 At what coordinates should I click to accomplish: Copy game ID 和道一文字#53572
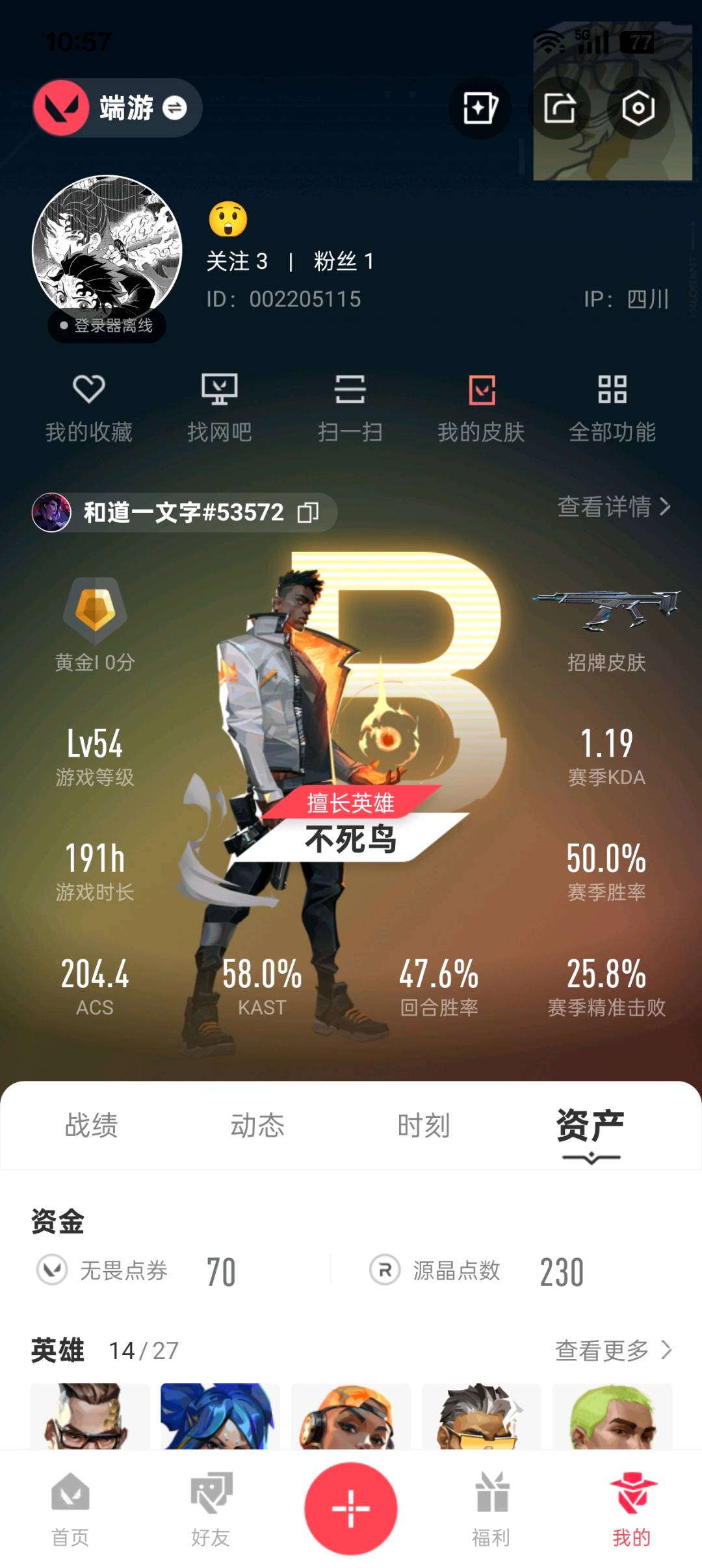tap(308, 512)
